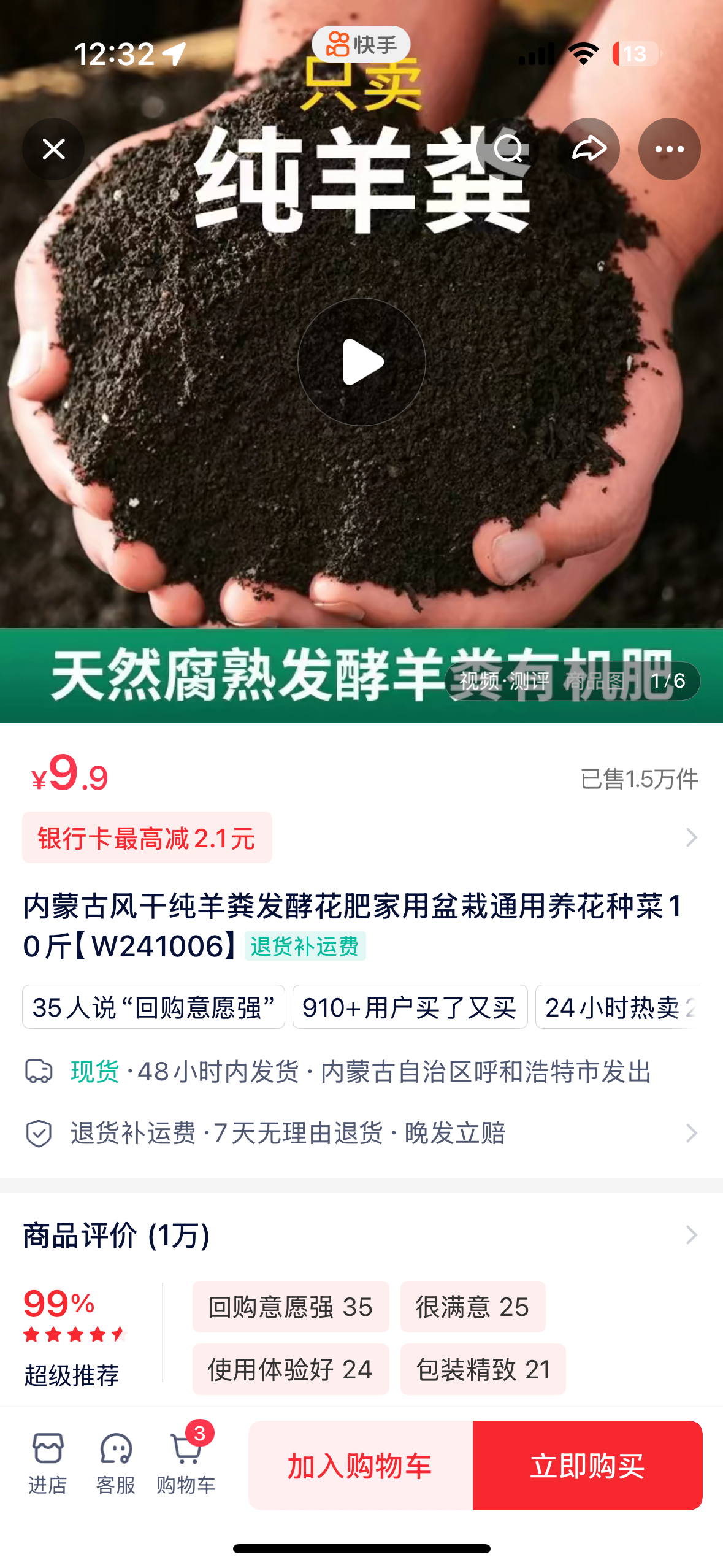Switch to the 商品图 tab
The height and width of the screenshot is (1568, 723).
point(594,683)
